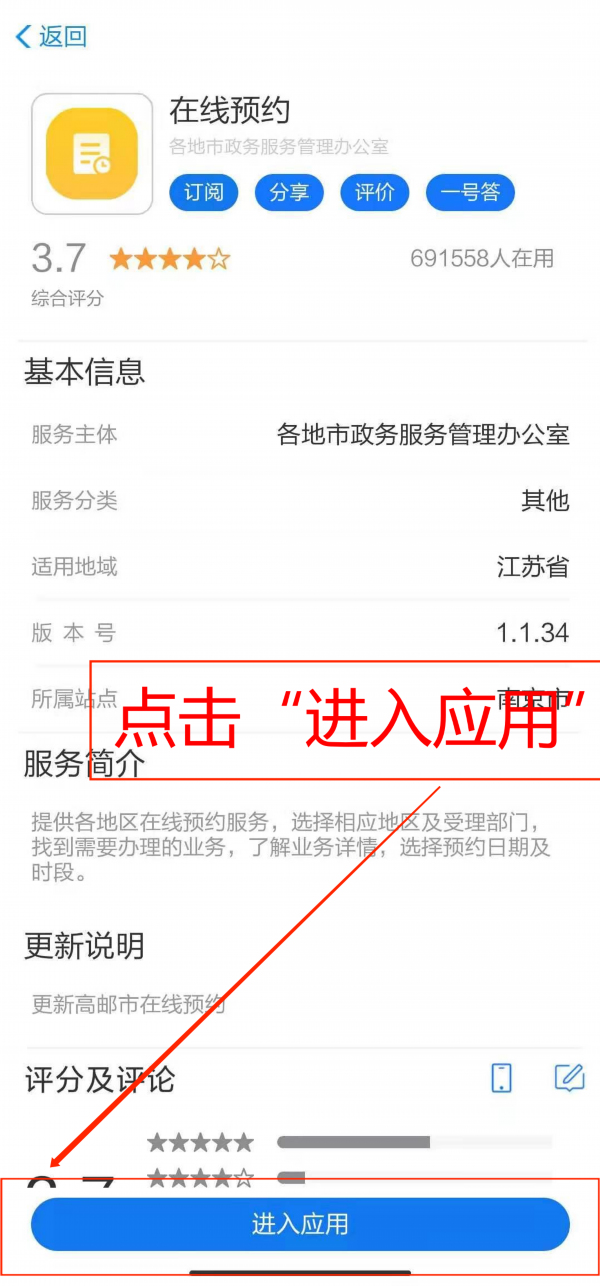Go back using the 返回 button
600x1286 pixels.
point(52,38)
